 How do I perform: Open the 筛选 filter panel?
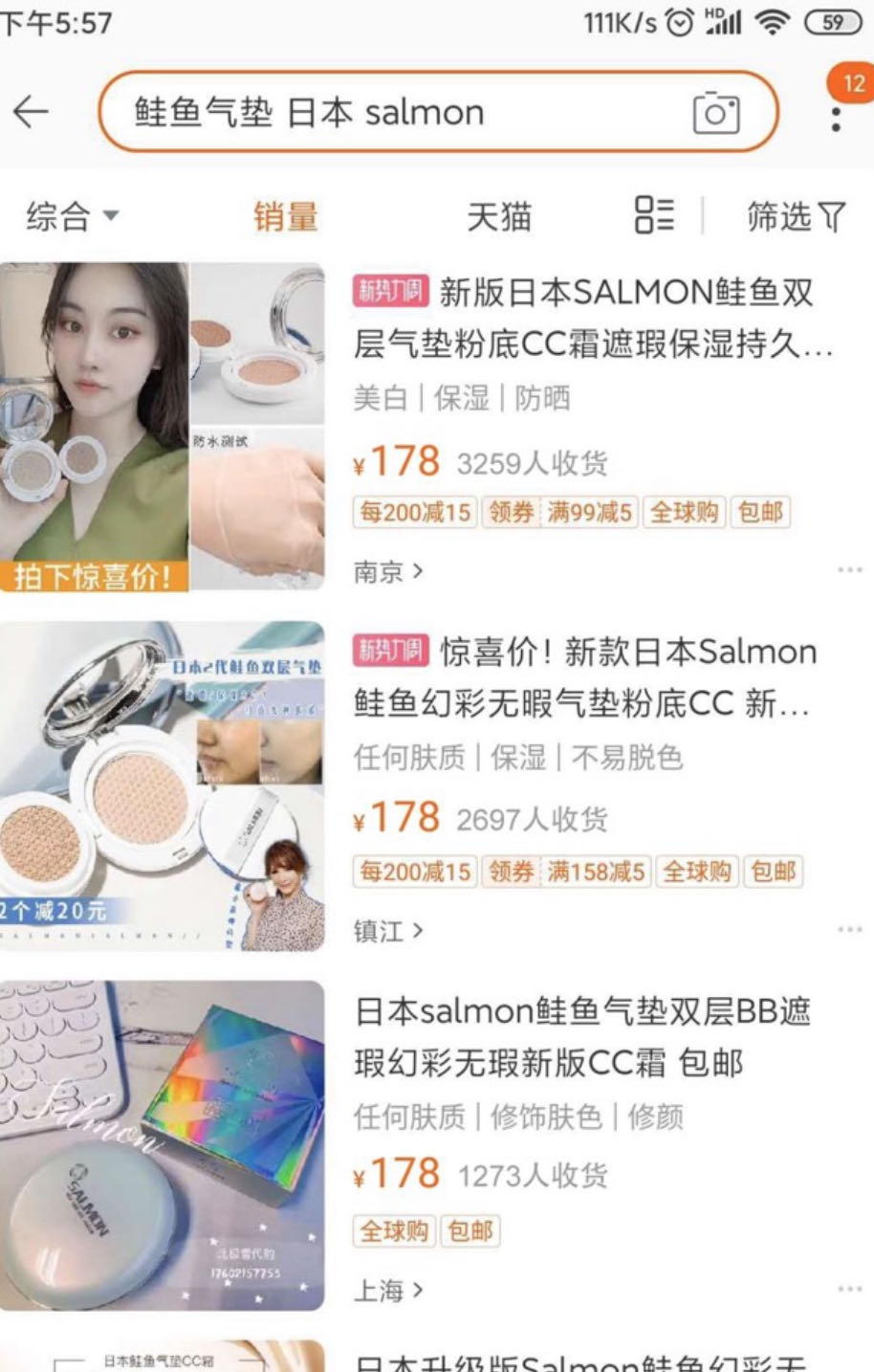click(x=796, y=216)
